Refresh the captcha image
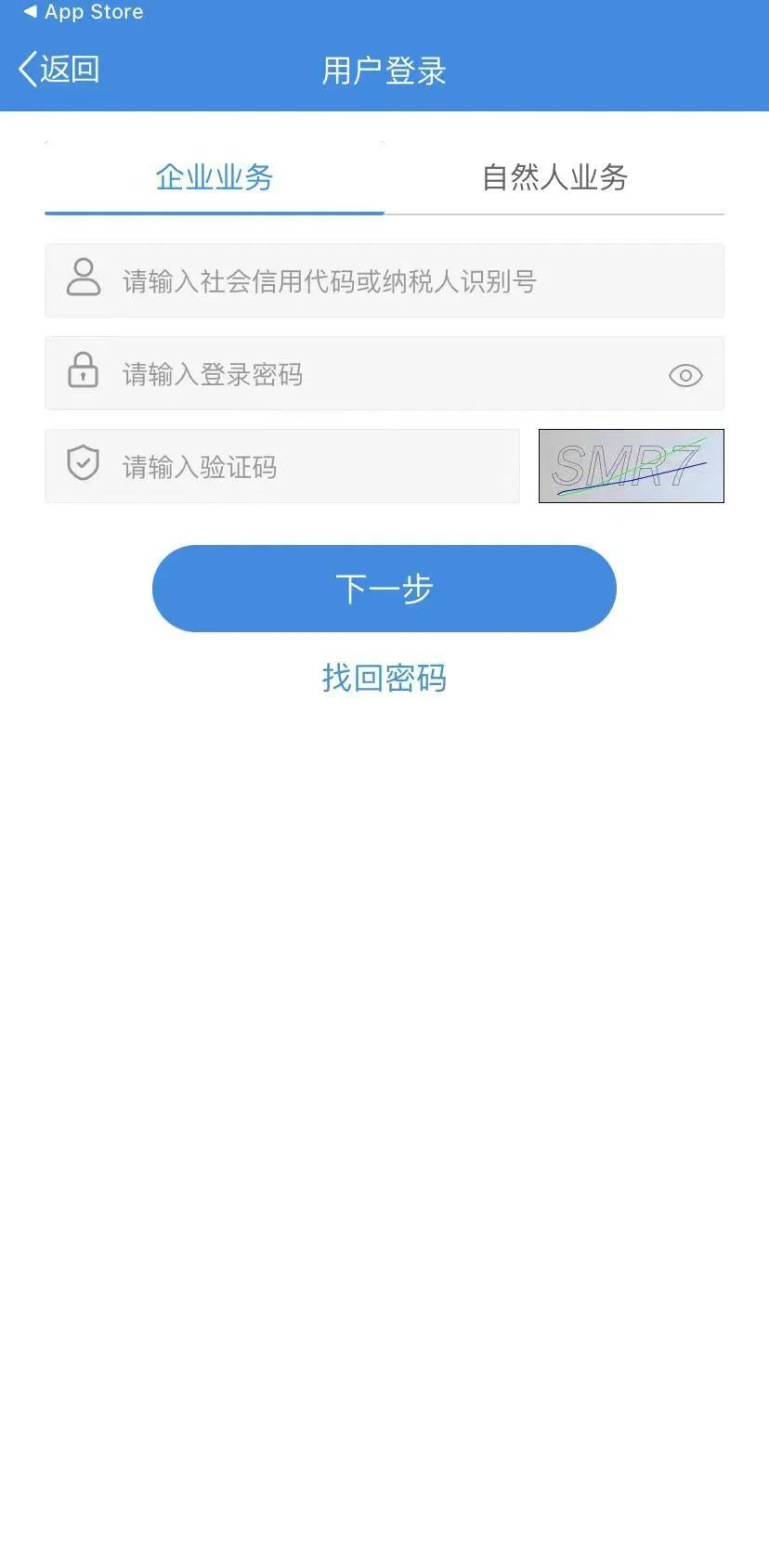The width and height of the screenshot is (769, 1568). tap(632, 466)
